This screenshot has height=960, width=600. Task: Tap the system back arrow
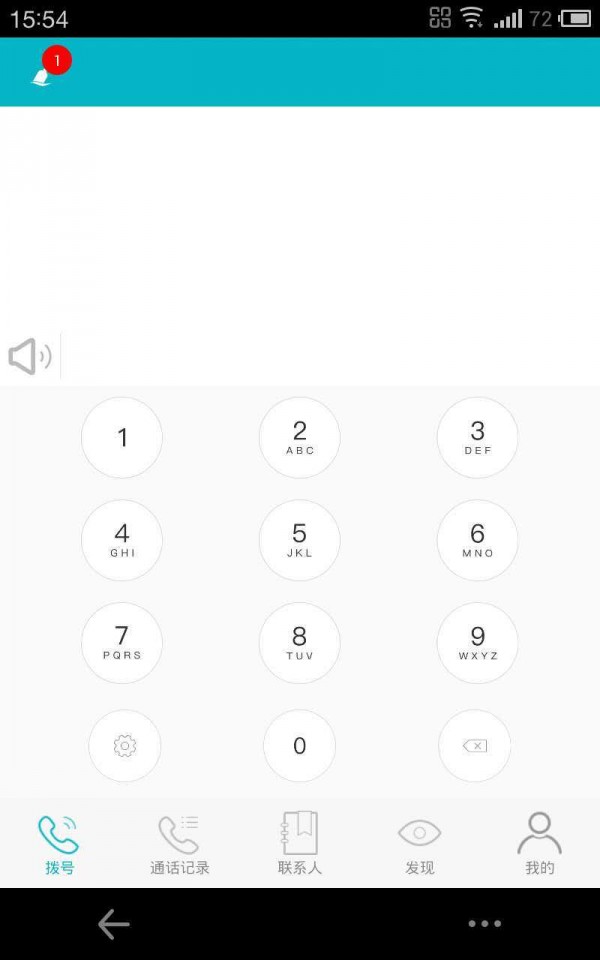point(114,924)
